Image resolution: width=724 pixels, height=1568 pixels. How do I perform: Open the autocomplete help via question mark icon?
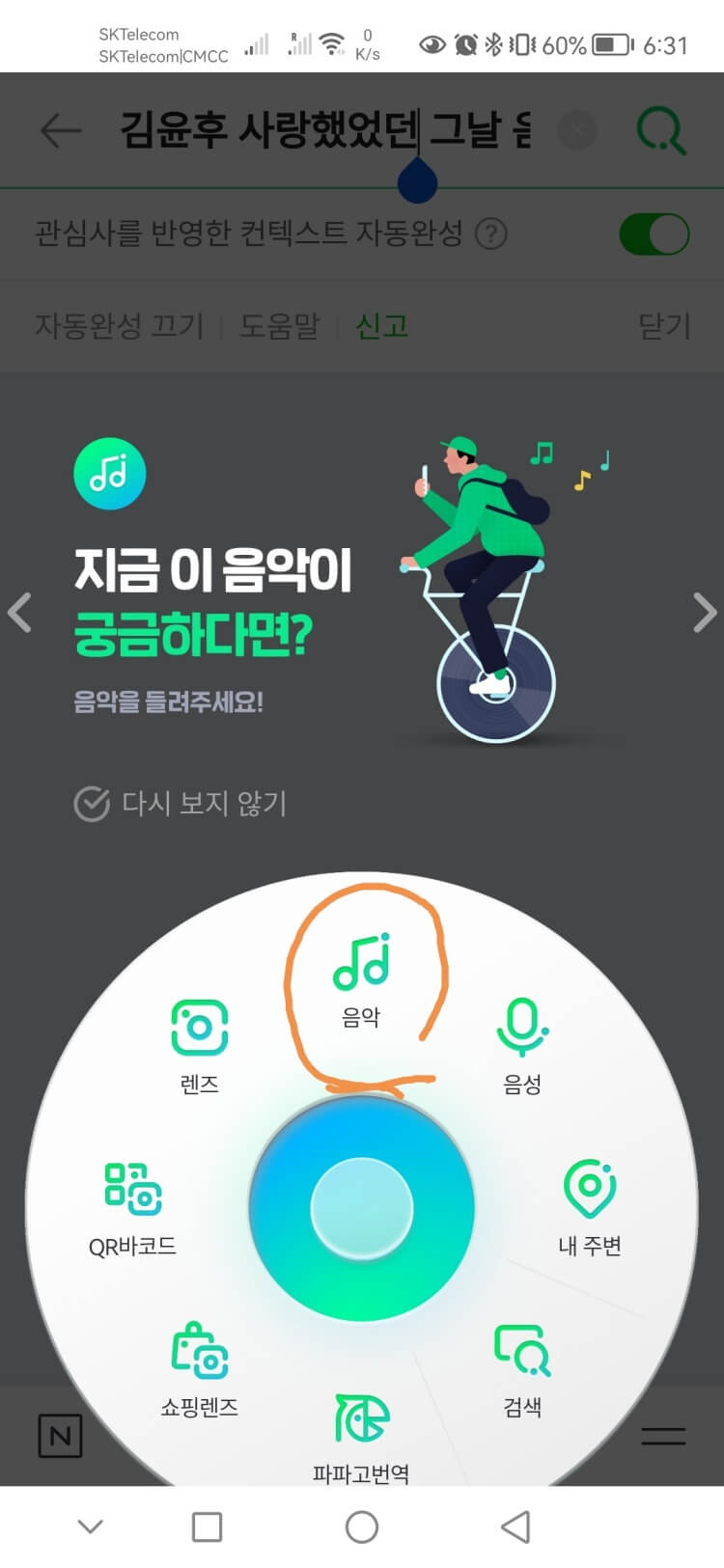pyautogui.click(x=492, y=234)
